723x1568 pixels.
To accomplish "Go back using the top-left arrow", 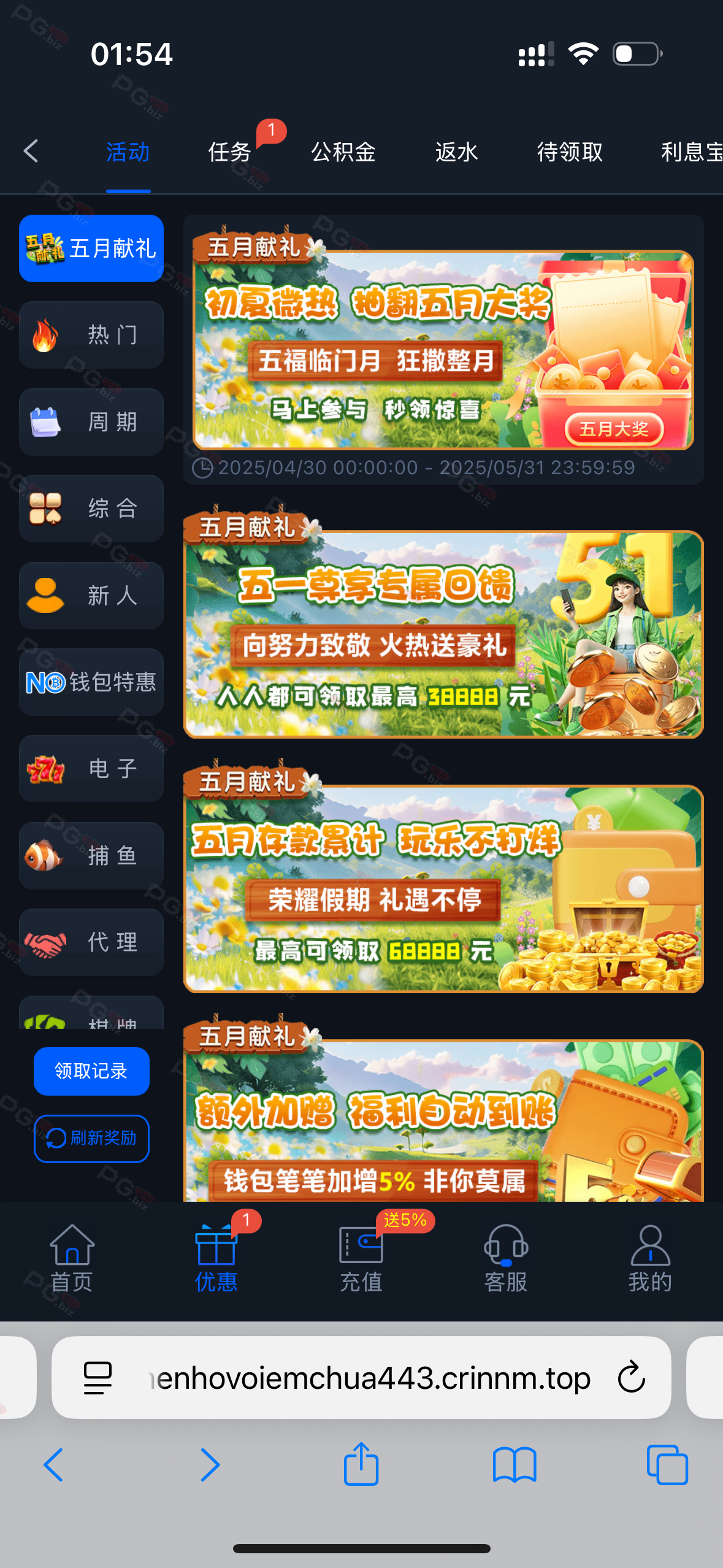I will tap(31, 151).
